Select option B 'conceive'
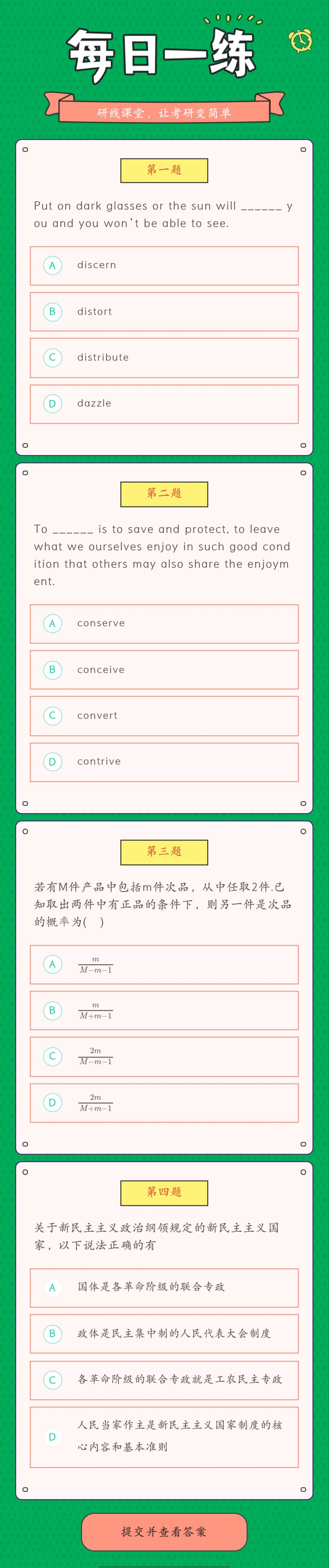Screen dimensions: 329x1568 pyautogui.click(x=164, y=670)
